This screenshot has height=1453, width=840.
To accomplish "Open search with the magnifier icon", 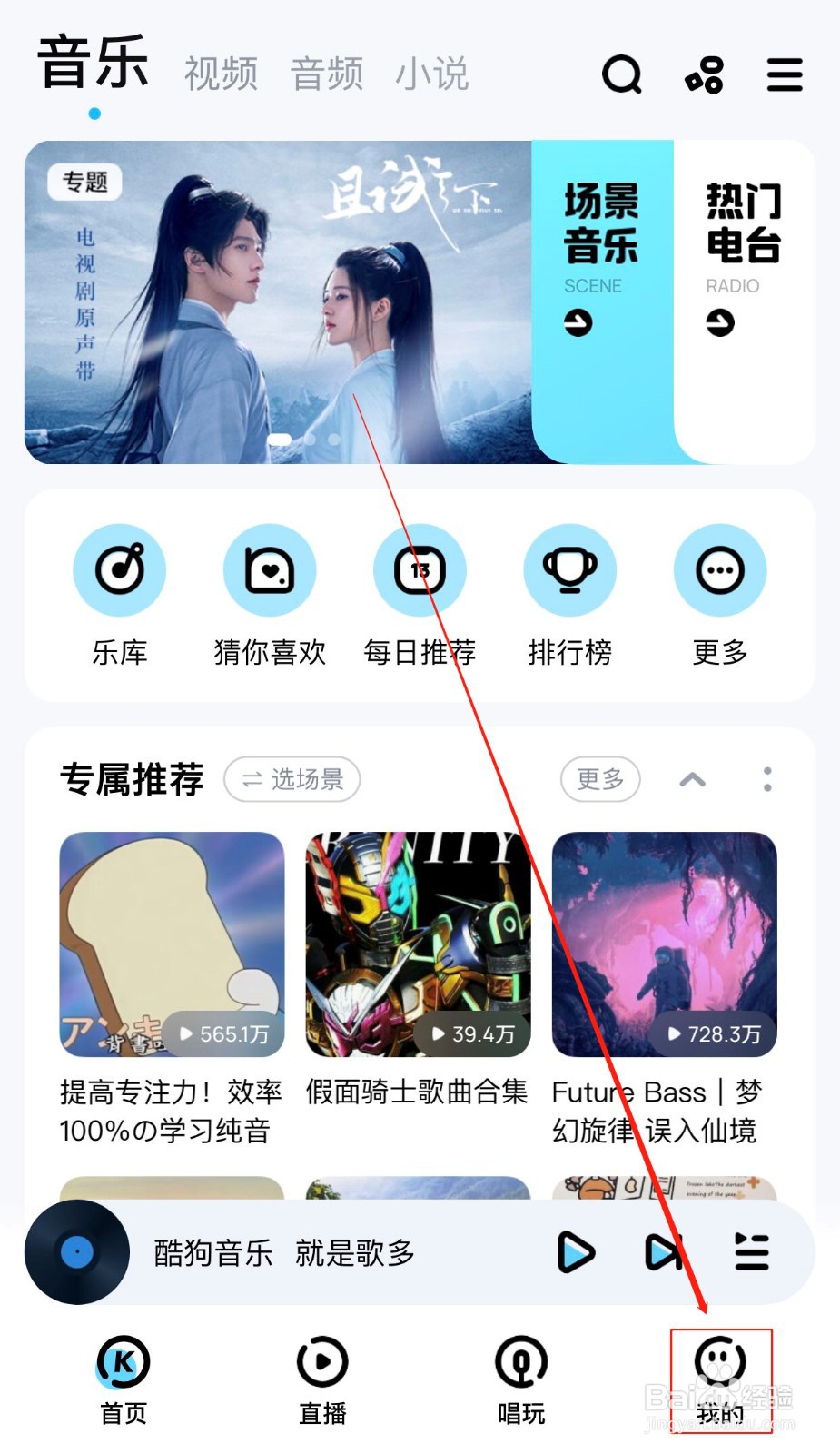I will point(621,76).
